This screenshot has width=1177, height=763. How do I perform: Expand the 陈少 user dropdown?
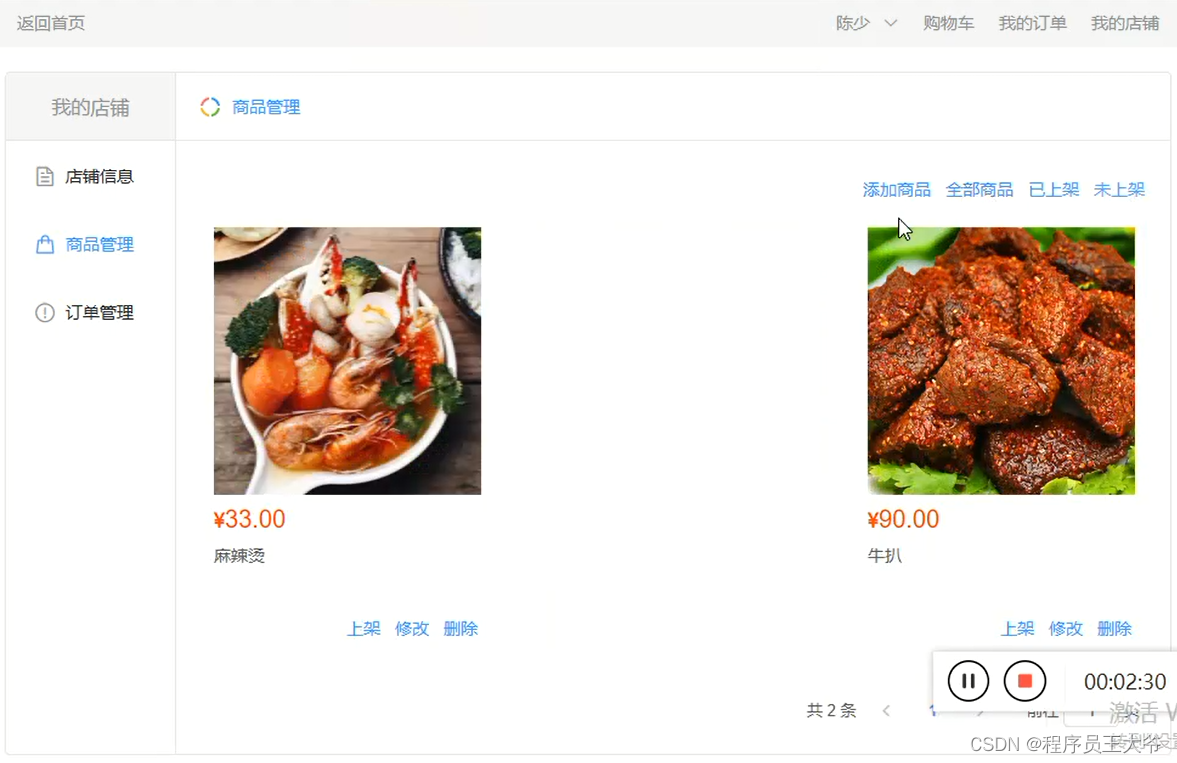click(x=866, y=23)
